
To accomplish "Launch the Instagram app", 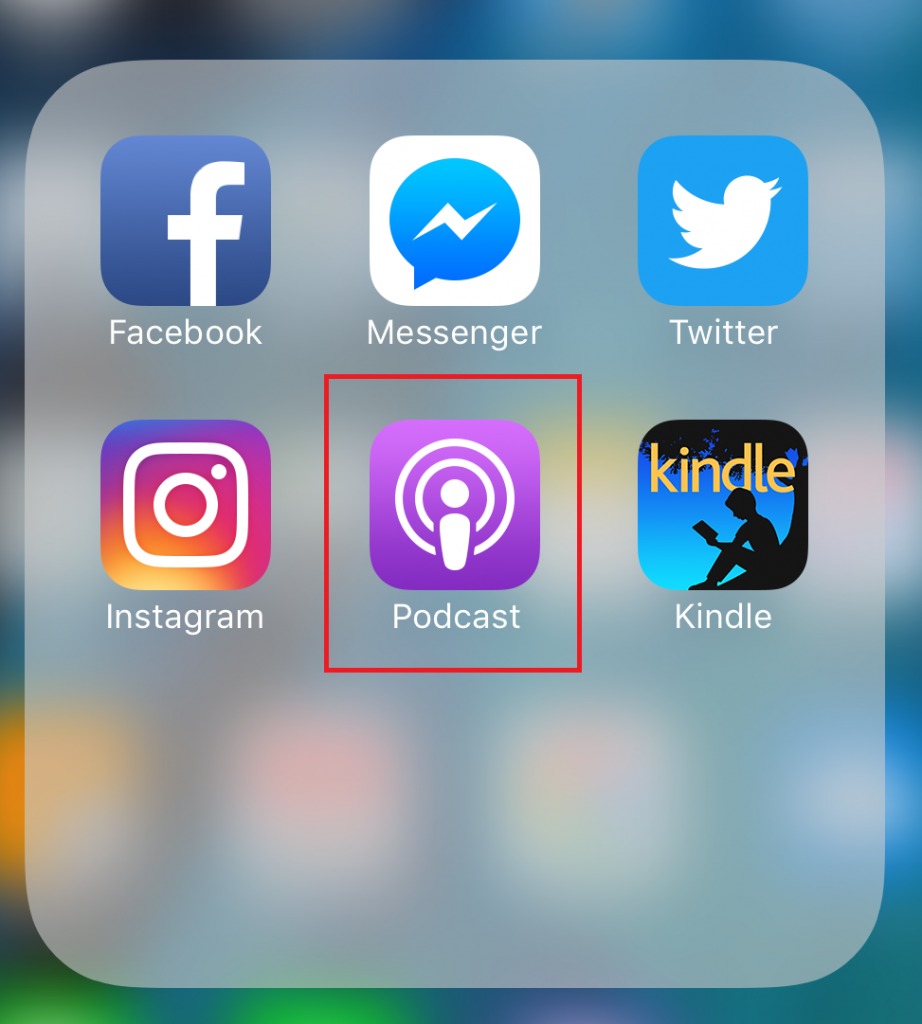I will click(185, 505).
